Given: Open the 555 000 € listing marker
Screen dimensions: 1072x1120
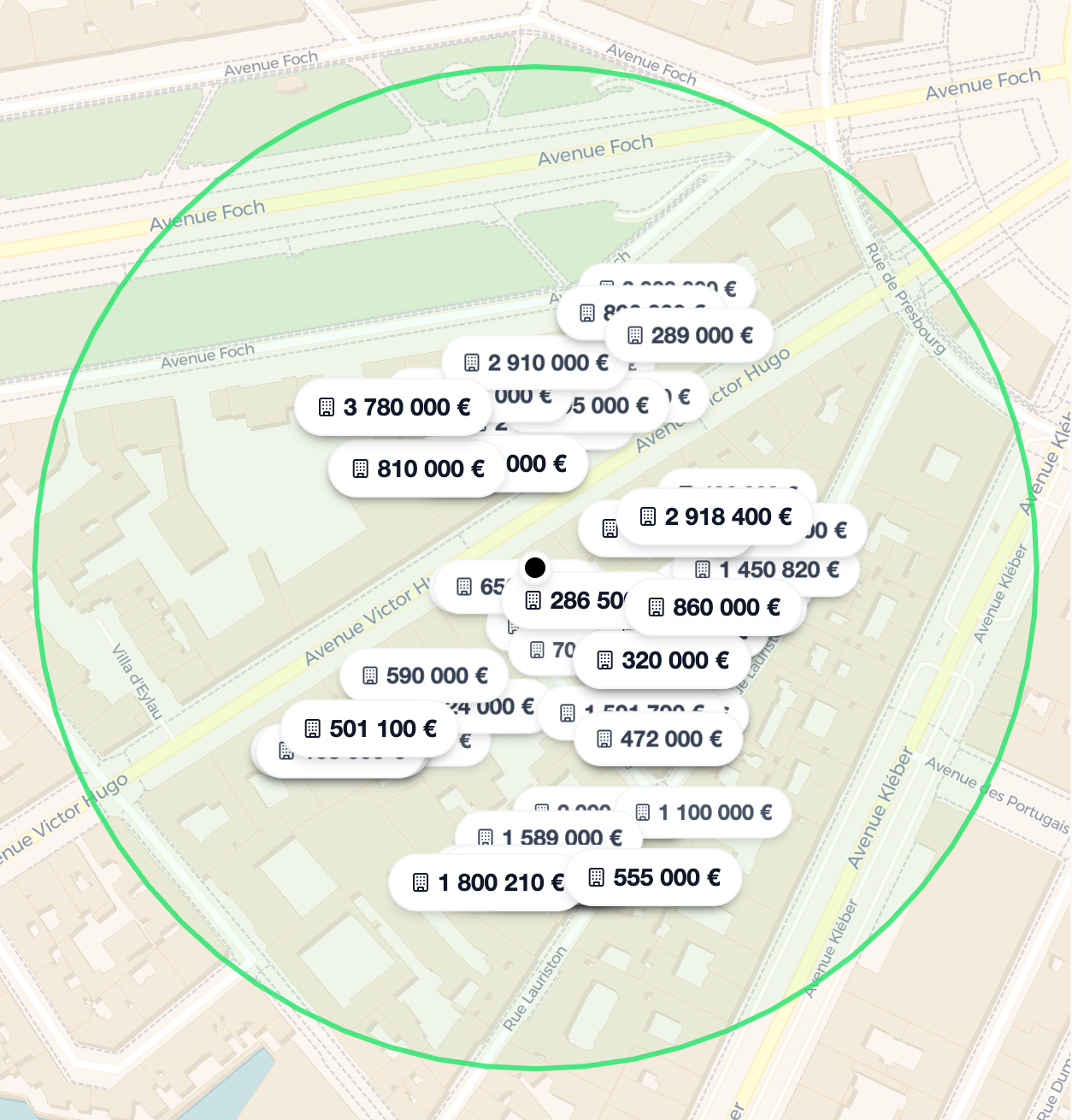Looking at the screenshot, I should [x=654, y=878].
